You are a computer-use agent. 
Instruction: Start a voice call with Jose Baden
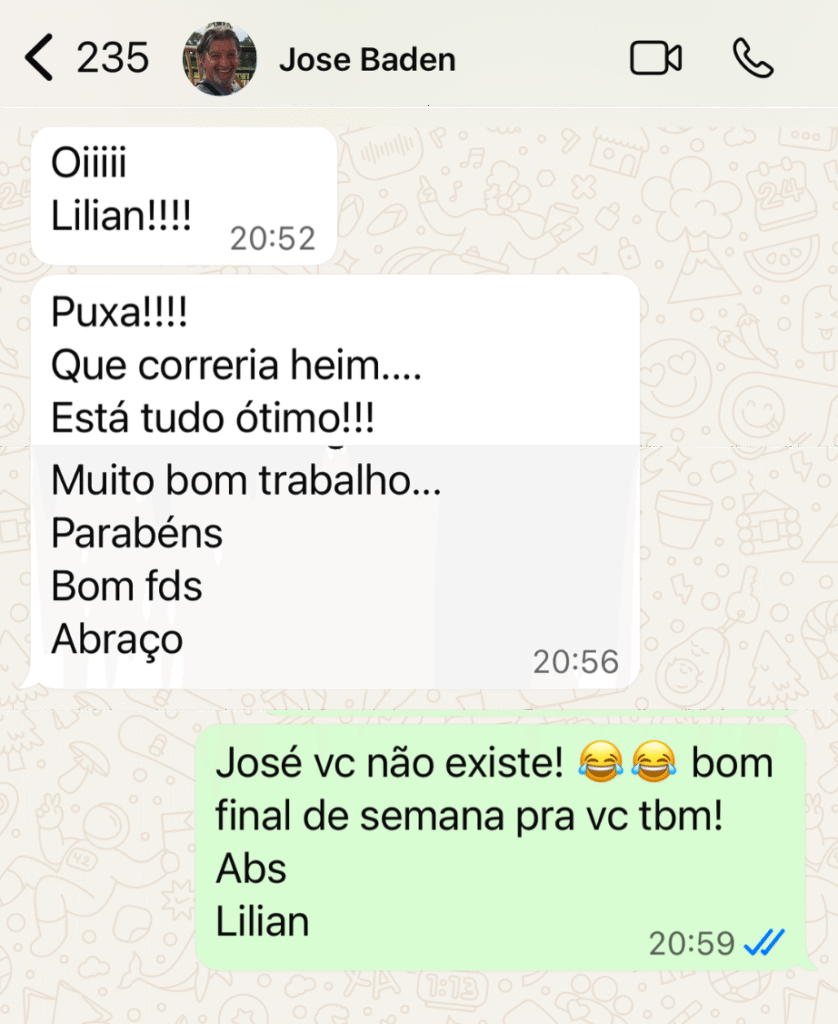point(752,59)
